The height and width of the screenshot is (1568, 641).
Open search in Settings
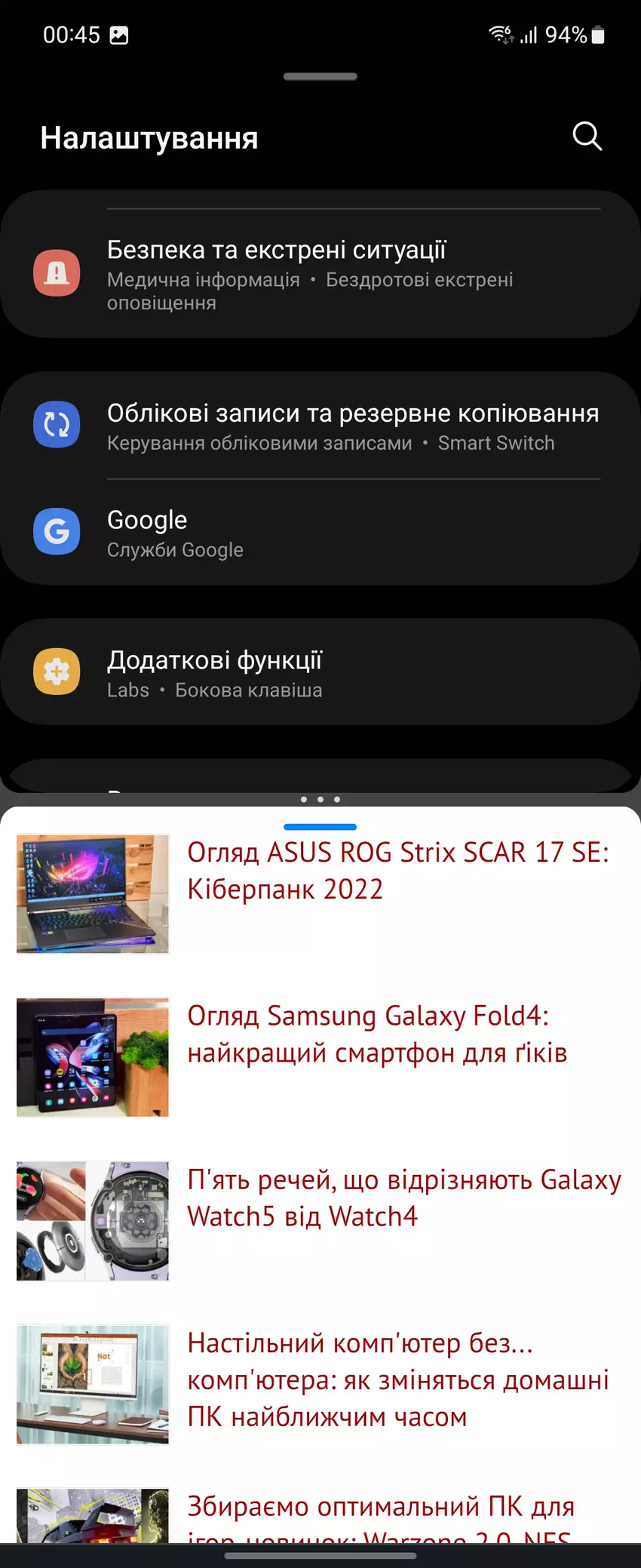pos(587,137)
